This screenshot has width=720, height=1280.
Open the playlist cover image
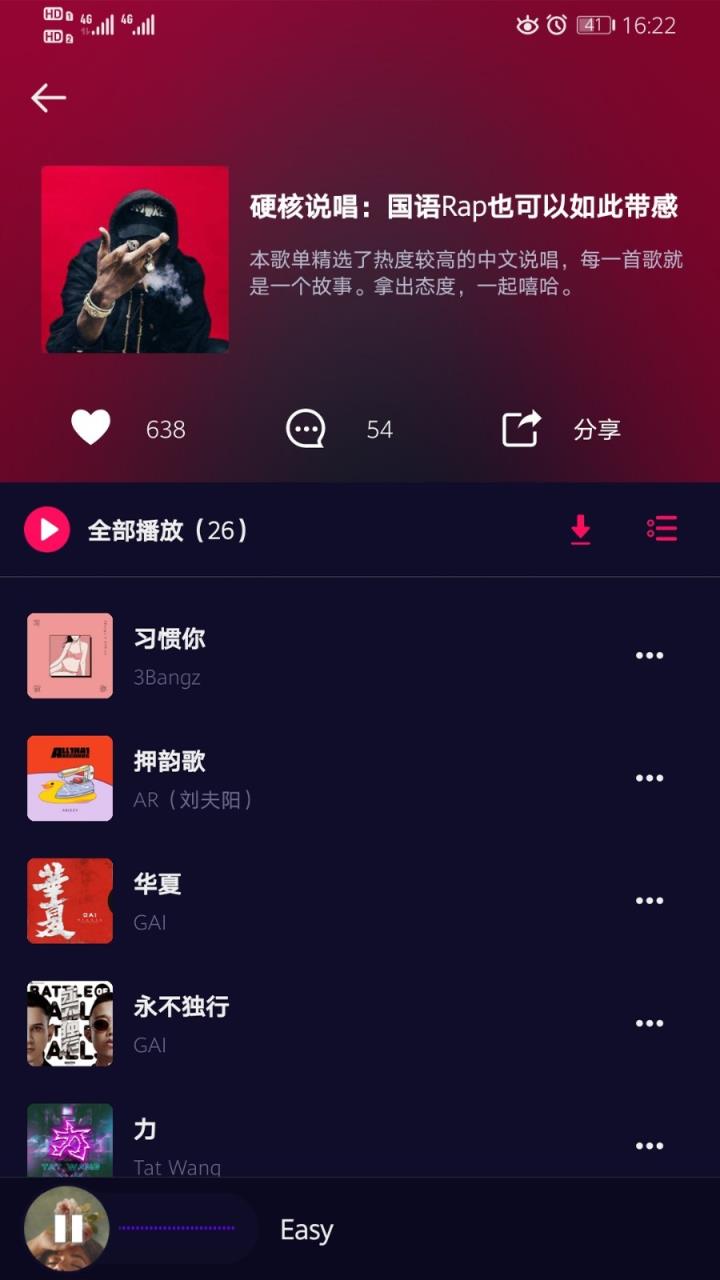pyautogui.click(x=135, y=261)
